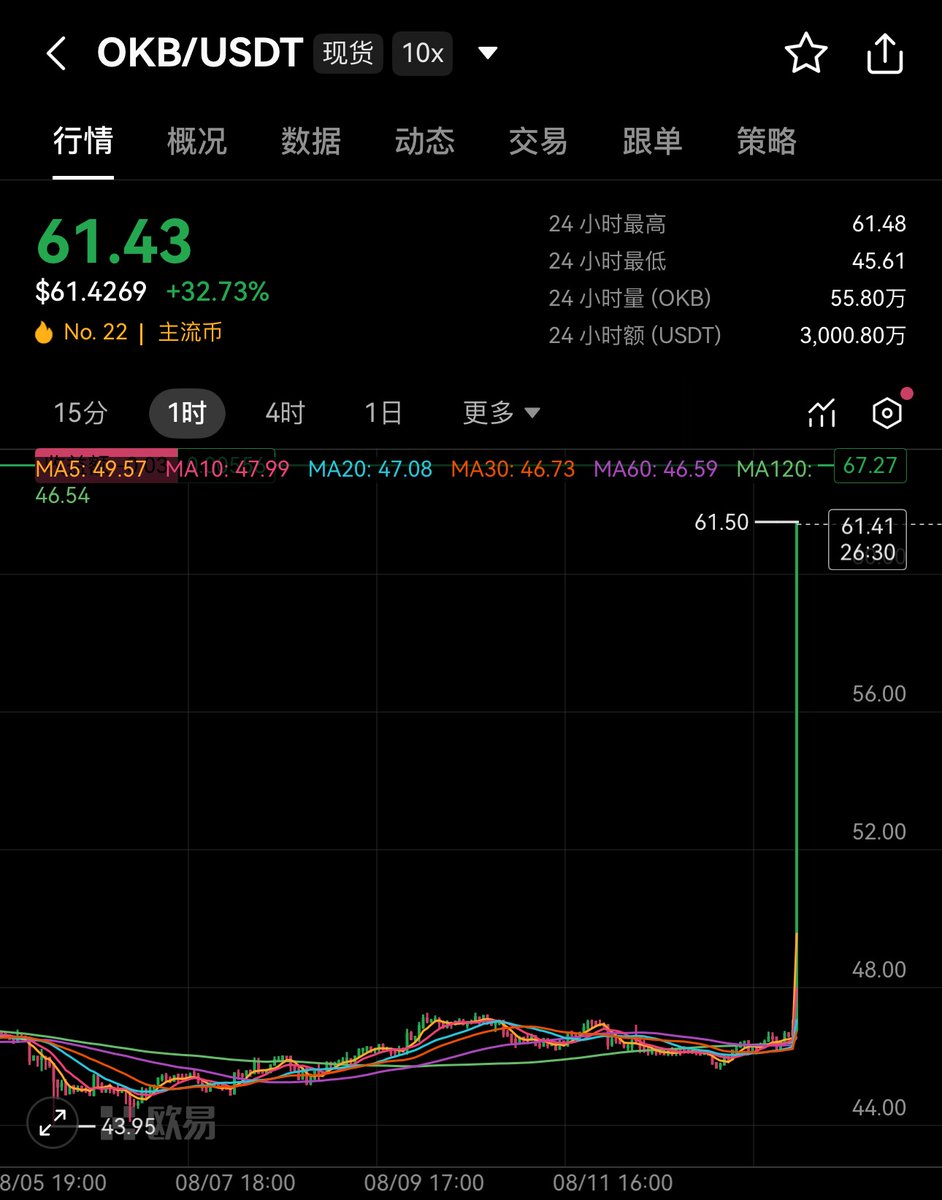Switch to the 概况 tab
This screenshot has height=1200, width=942.
tap(197, 141)
